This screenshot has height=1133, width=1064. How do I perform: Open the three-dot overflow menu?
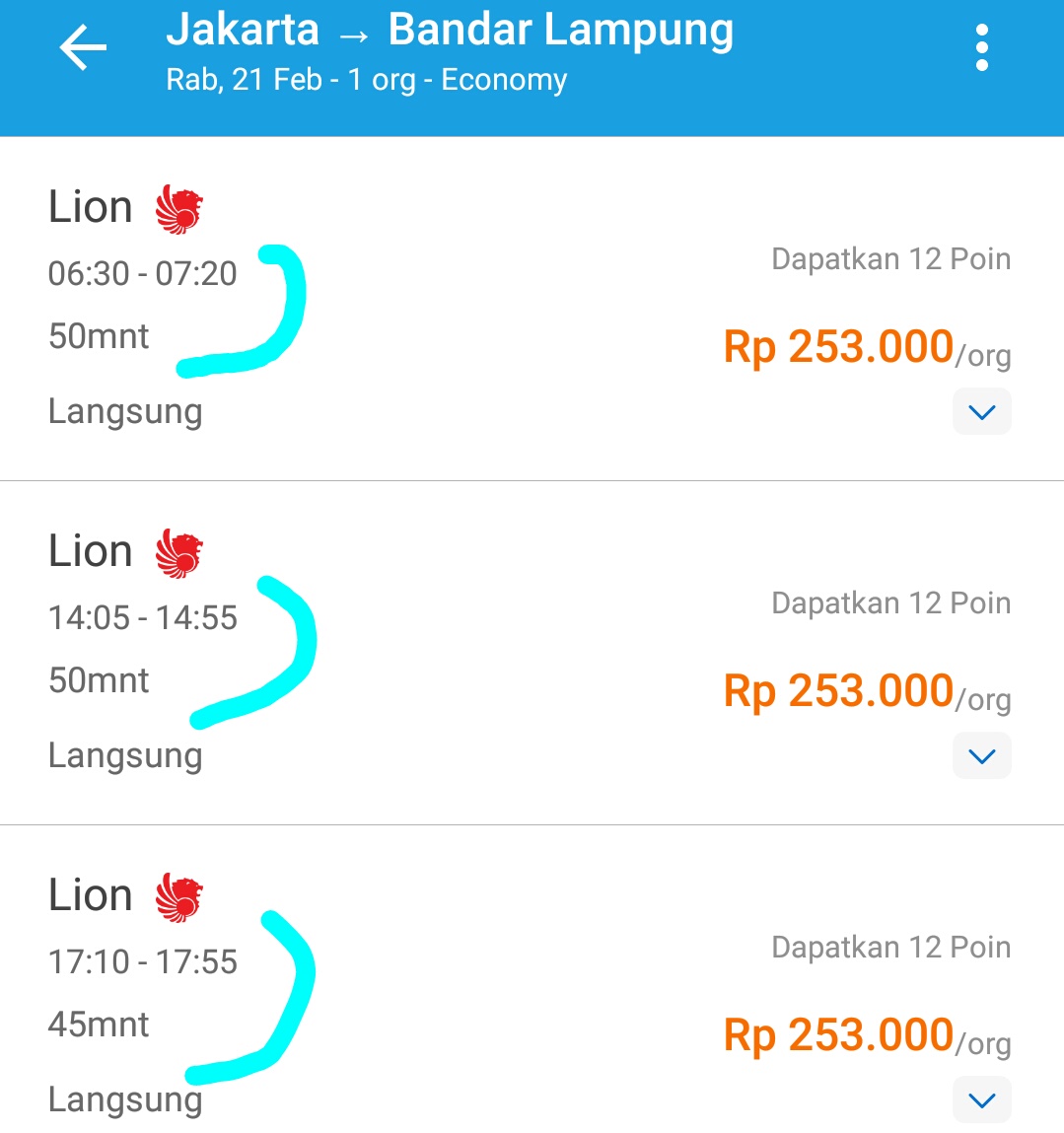(981, 46)
